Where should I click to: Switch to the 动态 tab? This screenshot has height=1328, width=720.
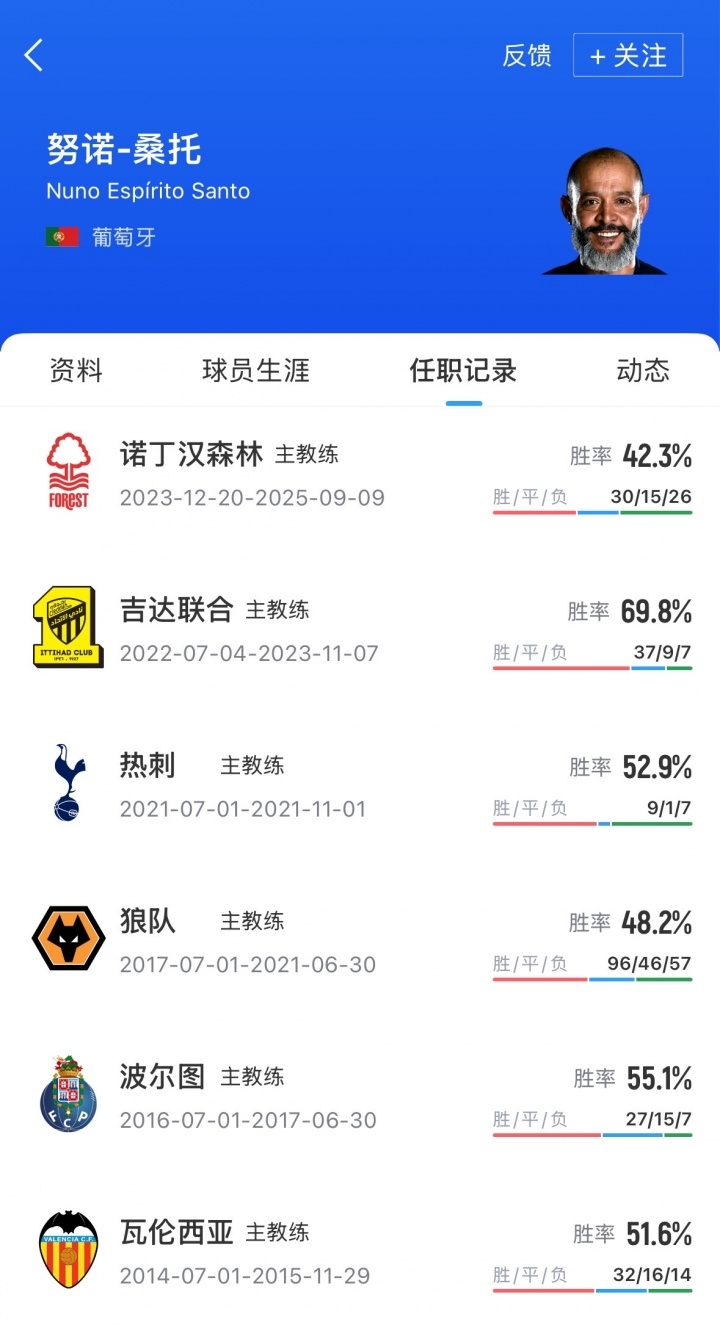point(643,371)
